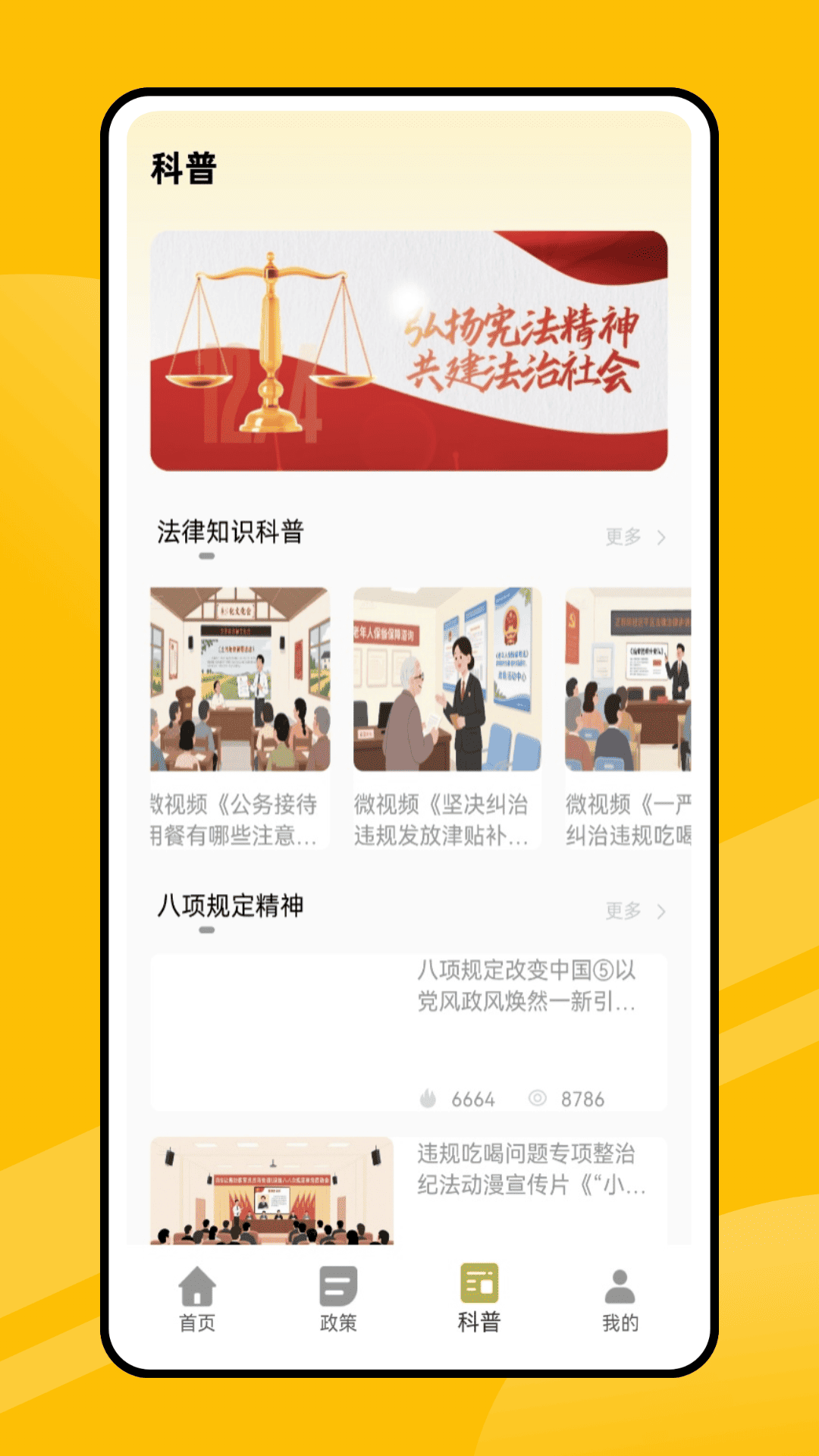The image size is (819, 1456).
Task: Open article 八项规定改变中国⑤
Action: tap(409, 1033)
